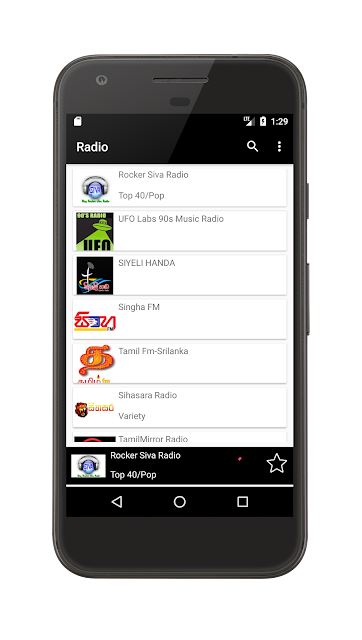Open TamilMirror Radio
362x640 pixels.
180,437
